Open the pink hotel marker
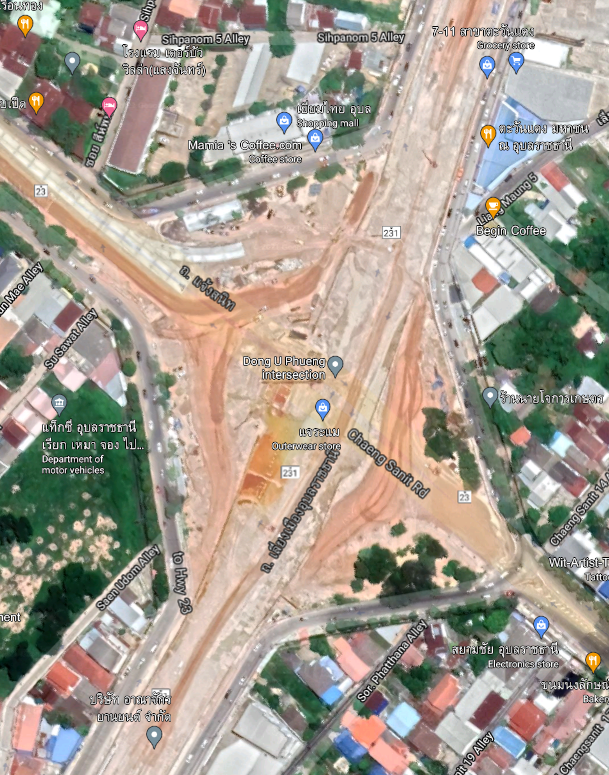The image size is (609, 775). [x=110, y=106]
